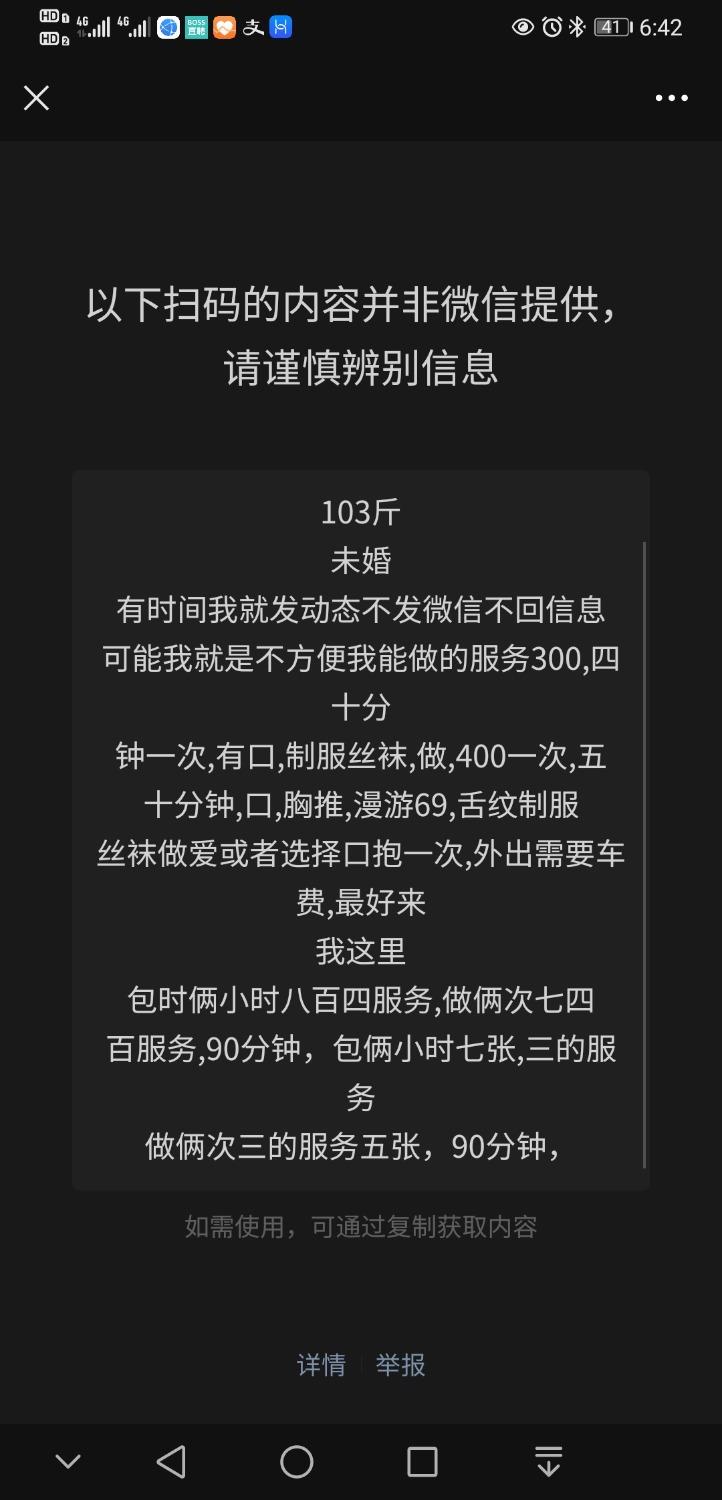This screenshot has width=722, height=1500.
Task: Open the three-dot overflow menu
Action: [671, 98]
